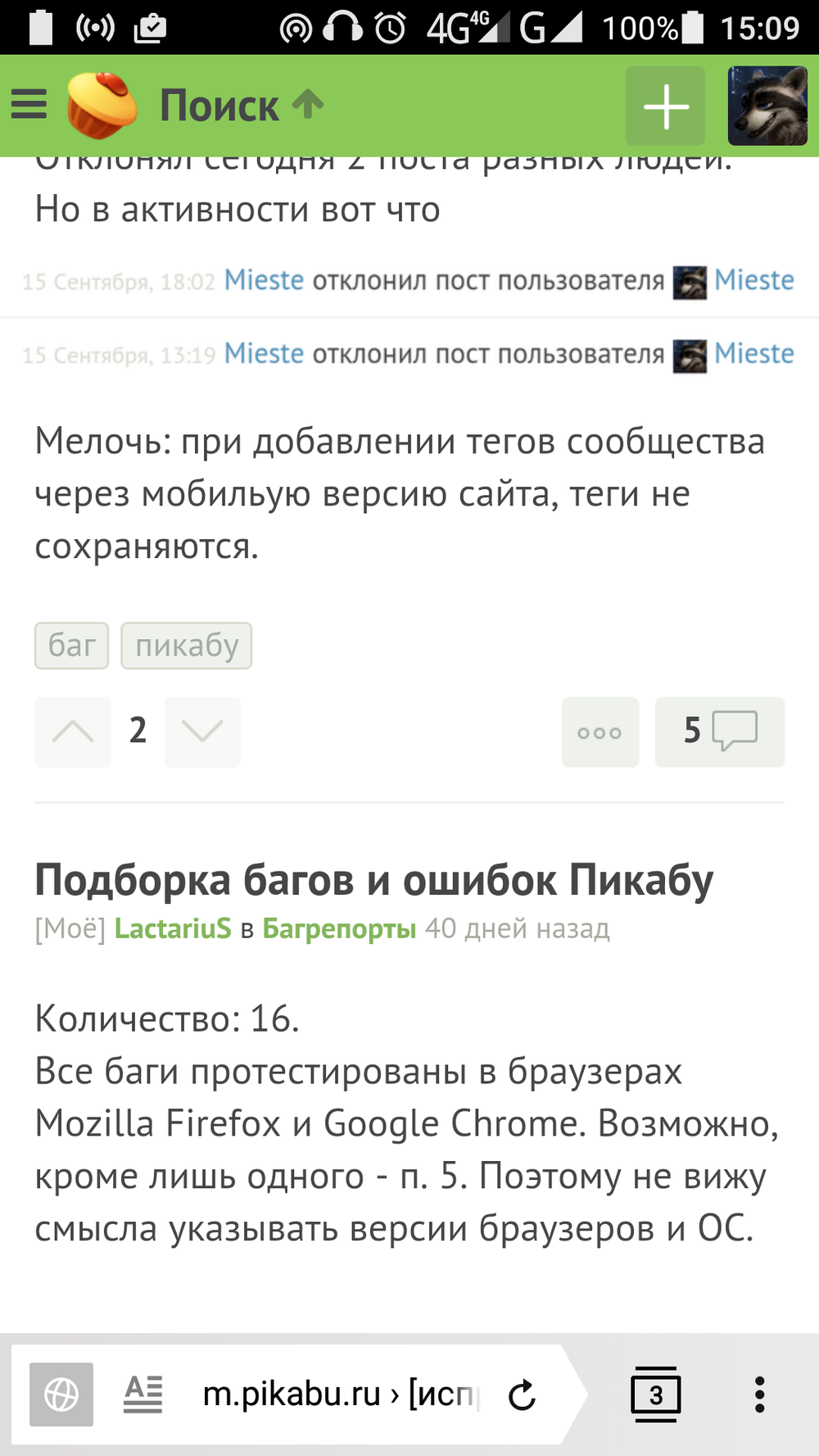Open the 5 comments of the post
This screenshot has width=819, height=1456.
click(719, 732)
